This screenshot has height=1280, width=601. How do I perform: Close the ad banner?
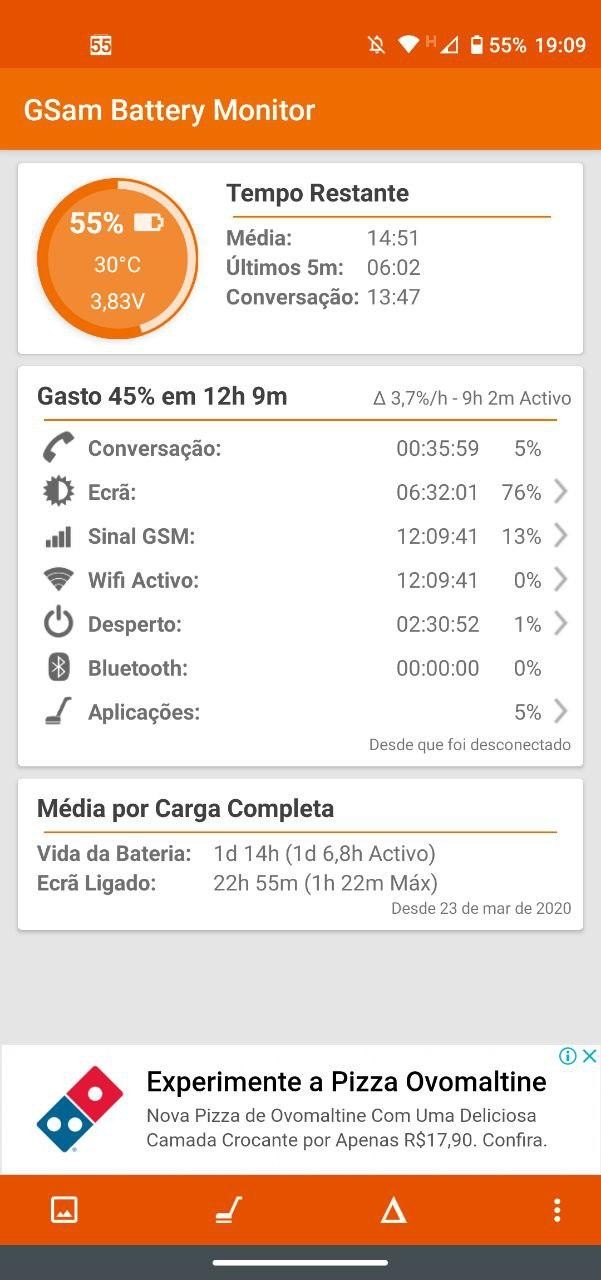pos(590,1056)
